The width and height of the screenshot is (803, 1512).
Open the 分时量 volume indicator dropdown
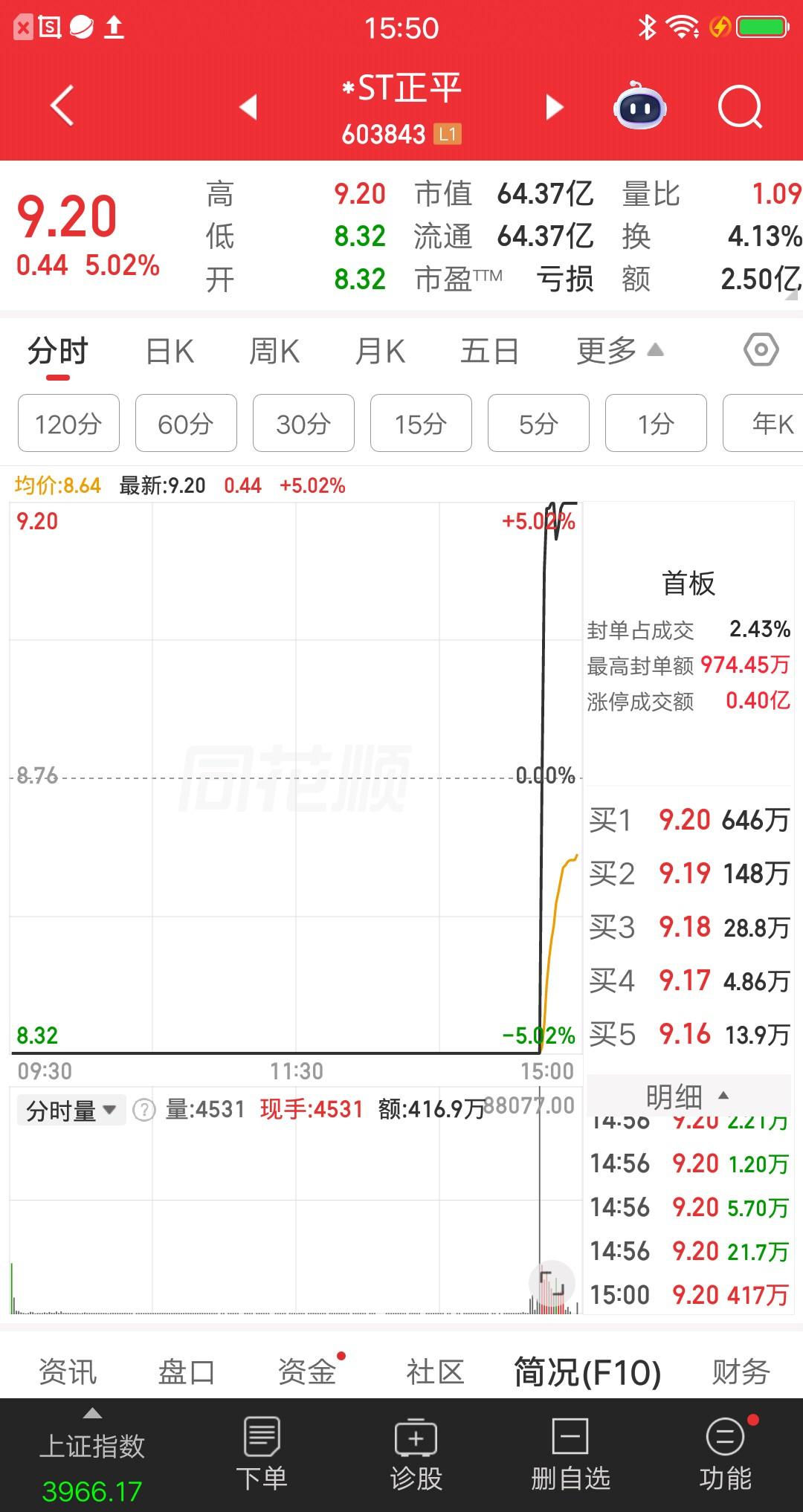click(x=71, y=1109)
